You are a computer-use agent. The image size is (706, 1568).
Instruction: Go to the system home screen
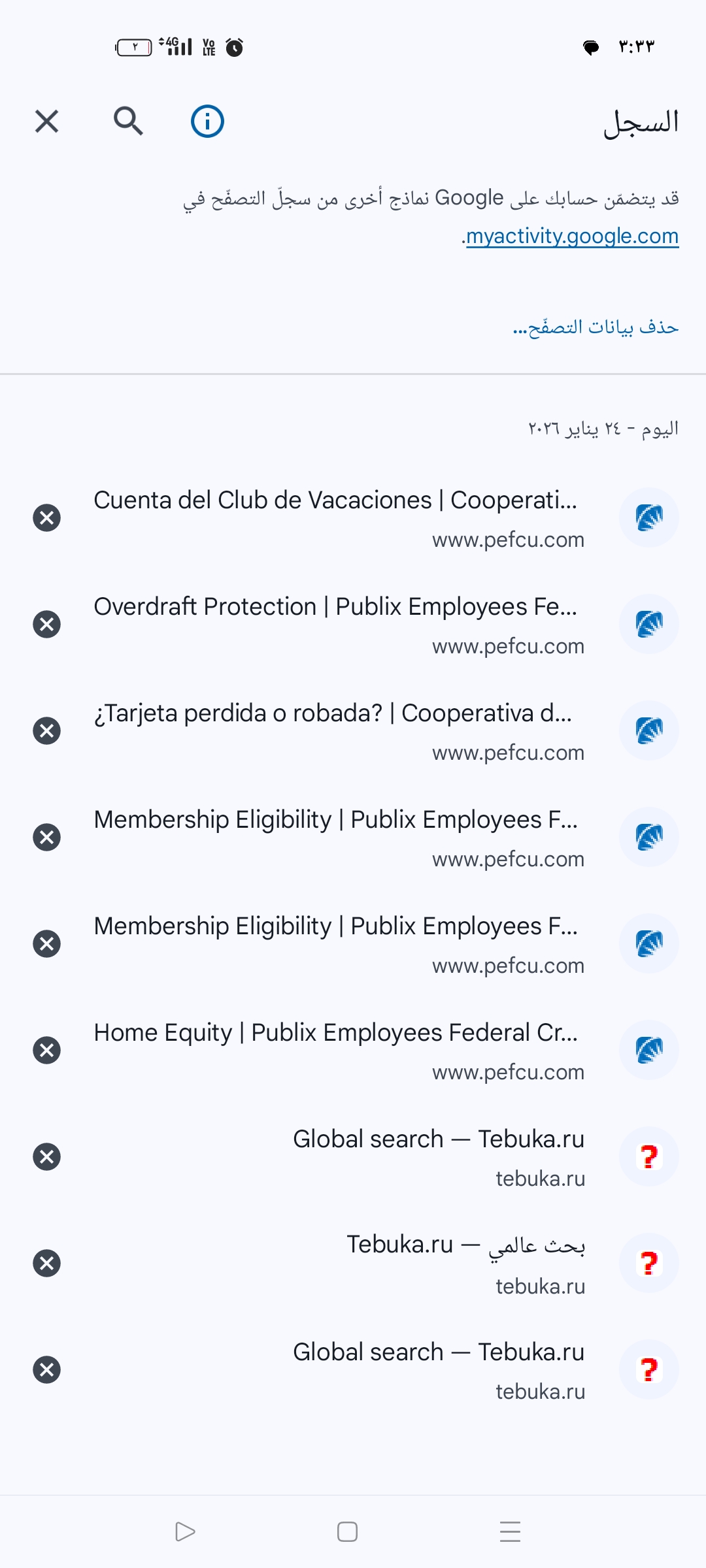click(347, 1531)
